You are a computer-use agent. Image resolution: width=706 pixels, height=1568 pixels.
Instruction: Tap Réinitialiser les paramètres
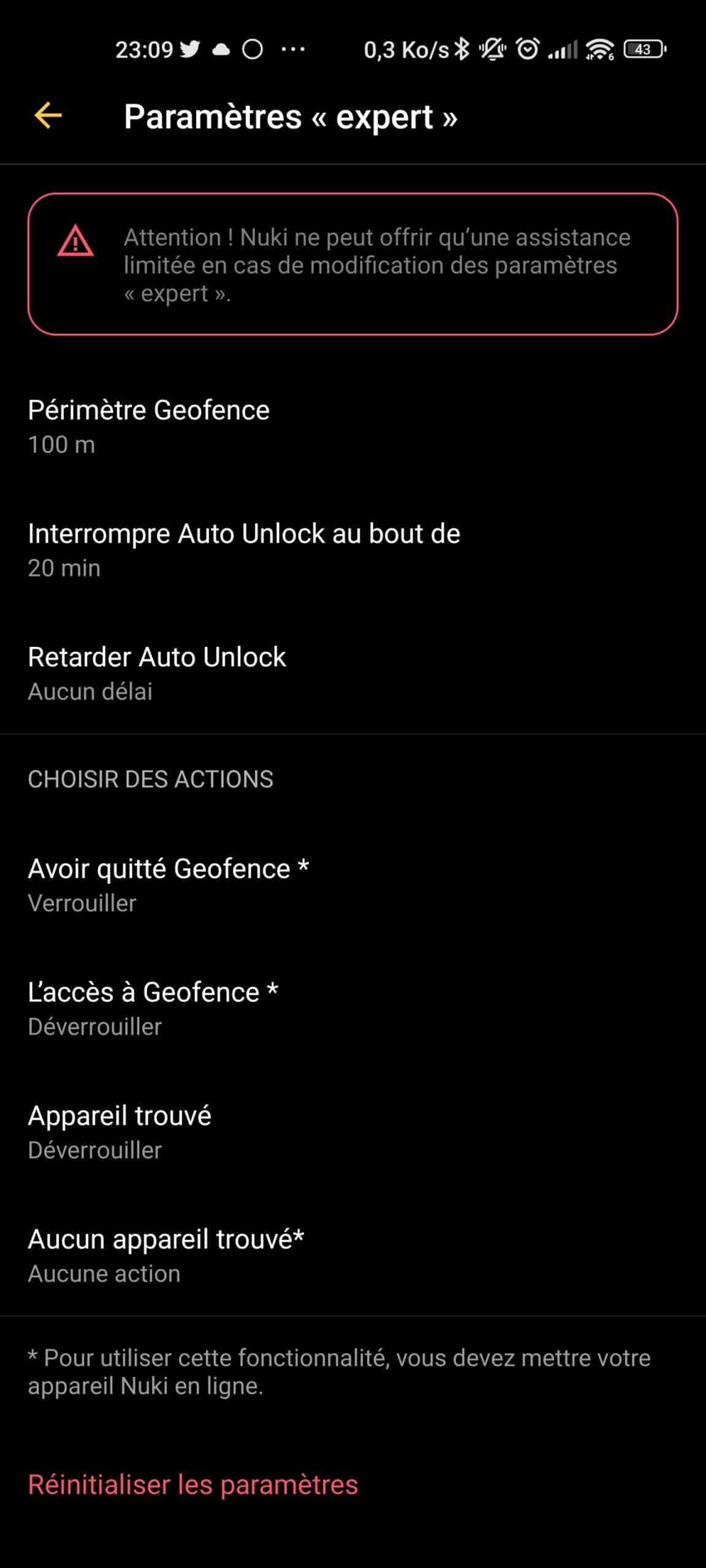tap(193, 1485)
